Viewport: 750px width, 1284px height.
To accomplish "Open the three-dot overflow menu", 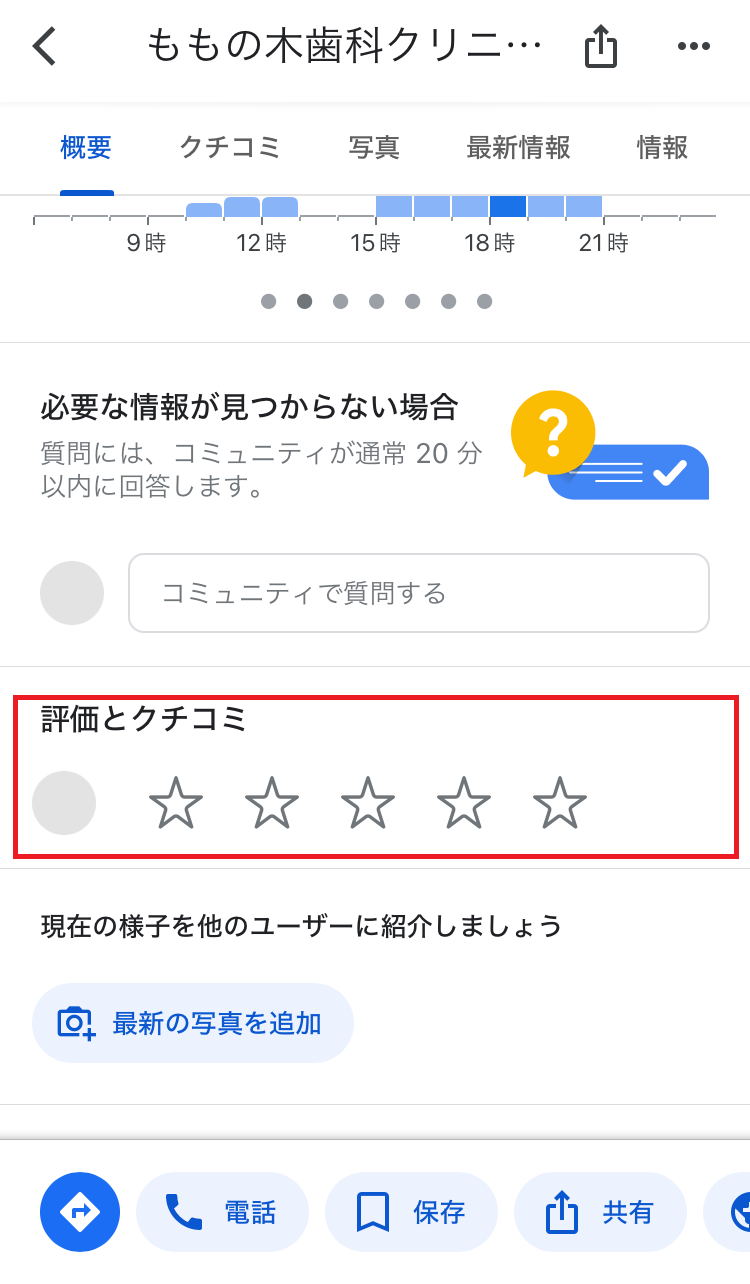I will point(693,47).
